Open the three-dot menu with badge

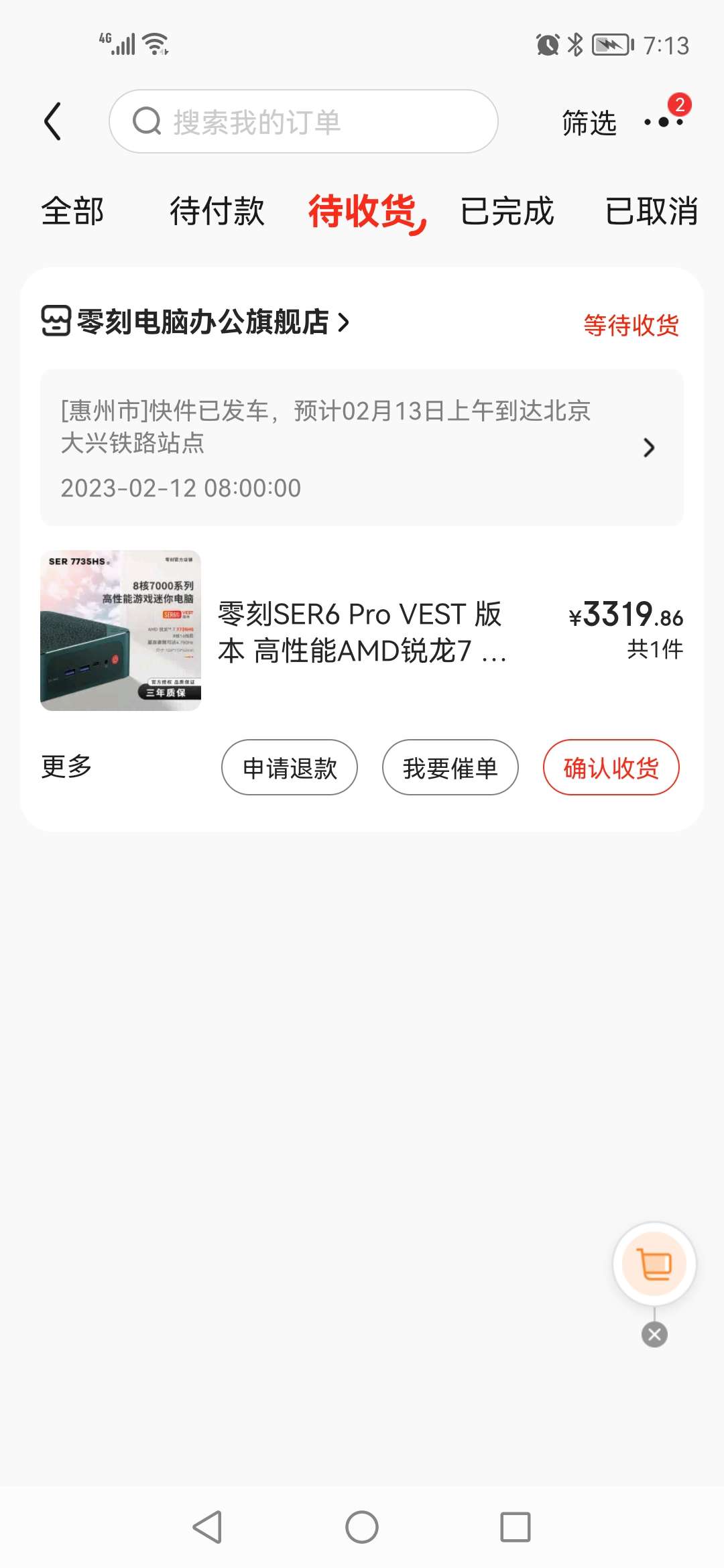click(x=664, y=121)
